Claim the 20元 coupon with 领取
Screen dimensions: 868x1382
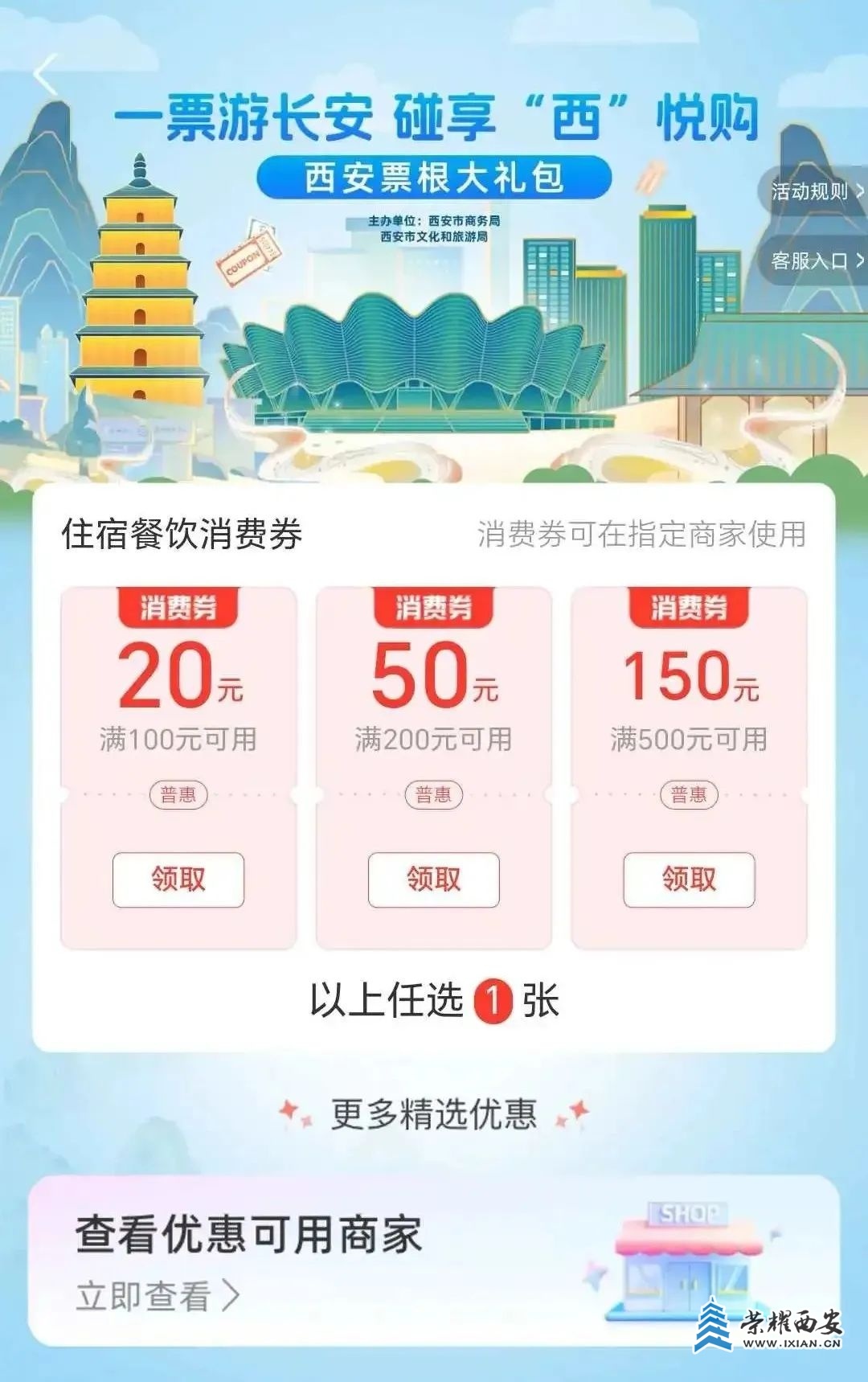178,880
